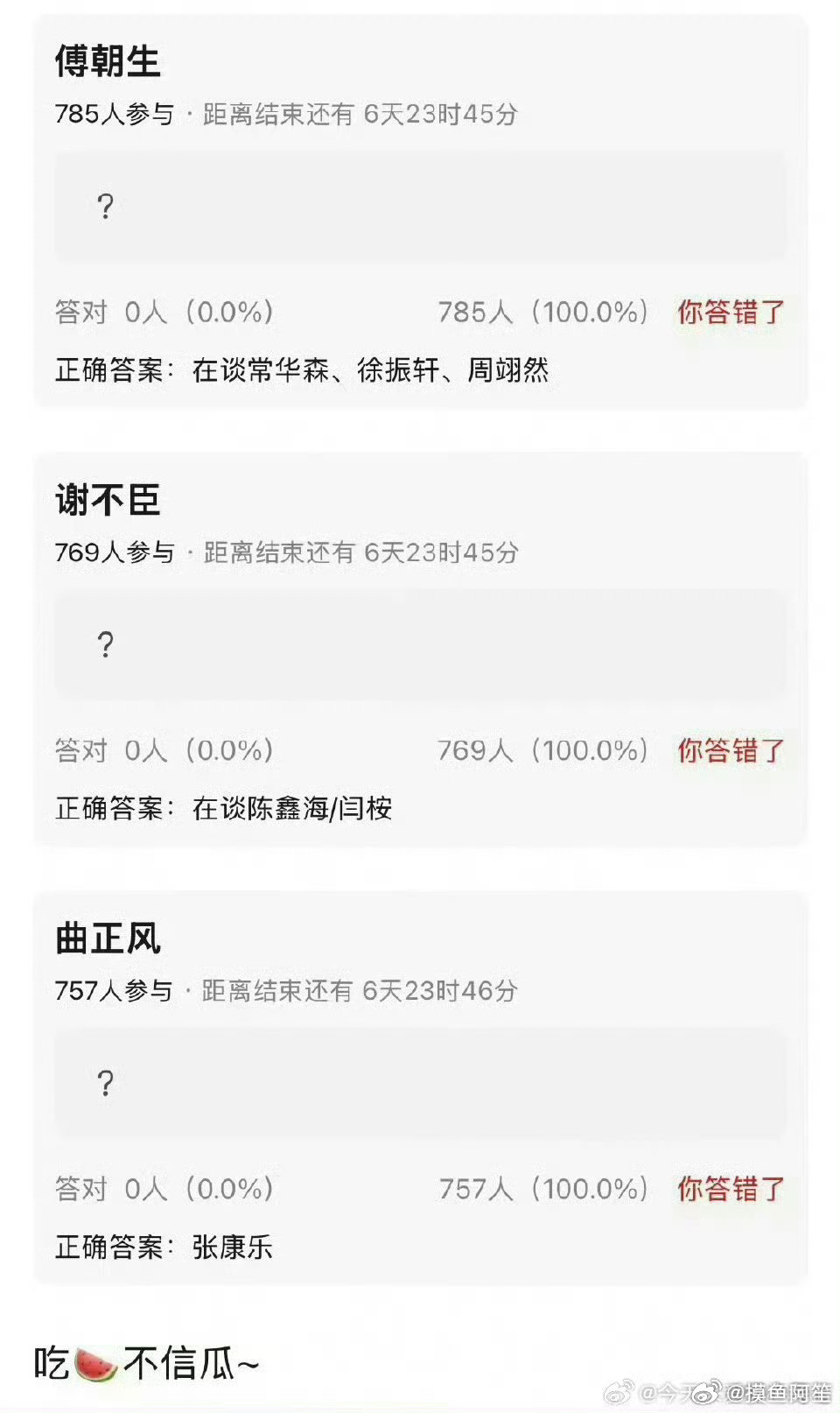The height and width of the screenshot is (1413, 840).
Task: Select the 785人 (100.0%) result option
Action: pos(542,312)
